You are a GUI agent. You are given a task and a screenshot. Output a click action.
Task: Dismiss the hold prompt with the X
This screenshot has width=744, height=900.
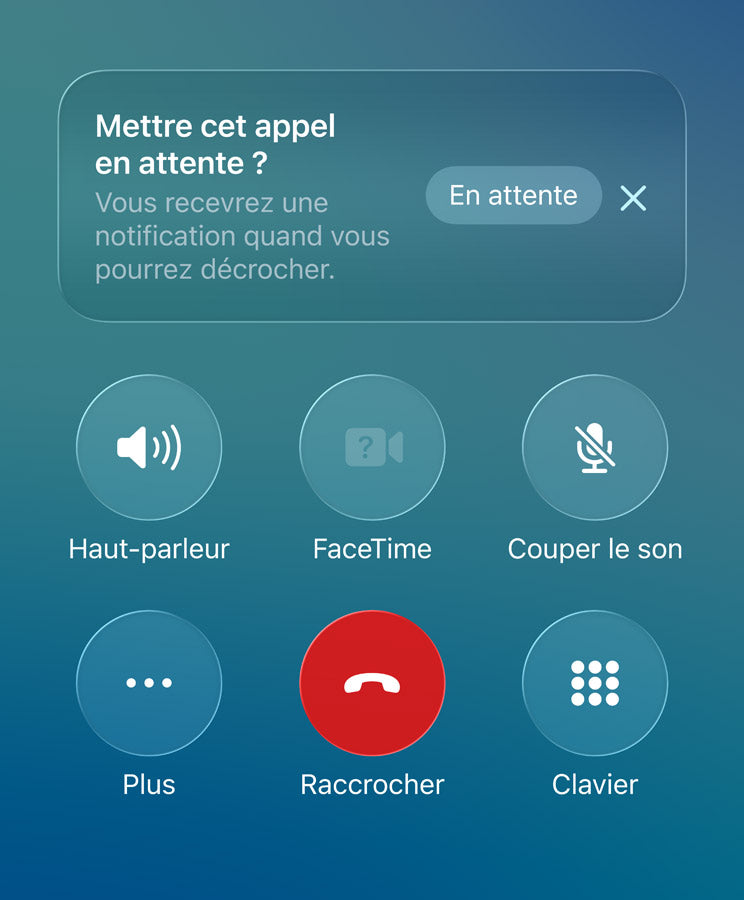point(634,200)
